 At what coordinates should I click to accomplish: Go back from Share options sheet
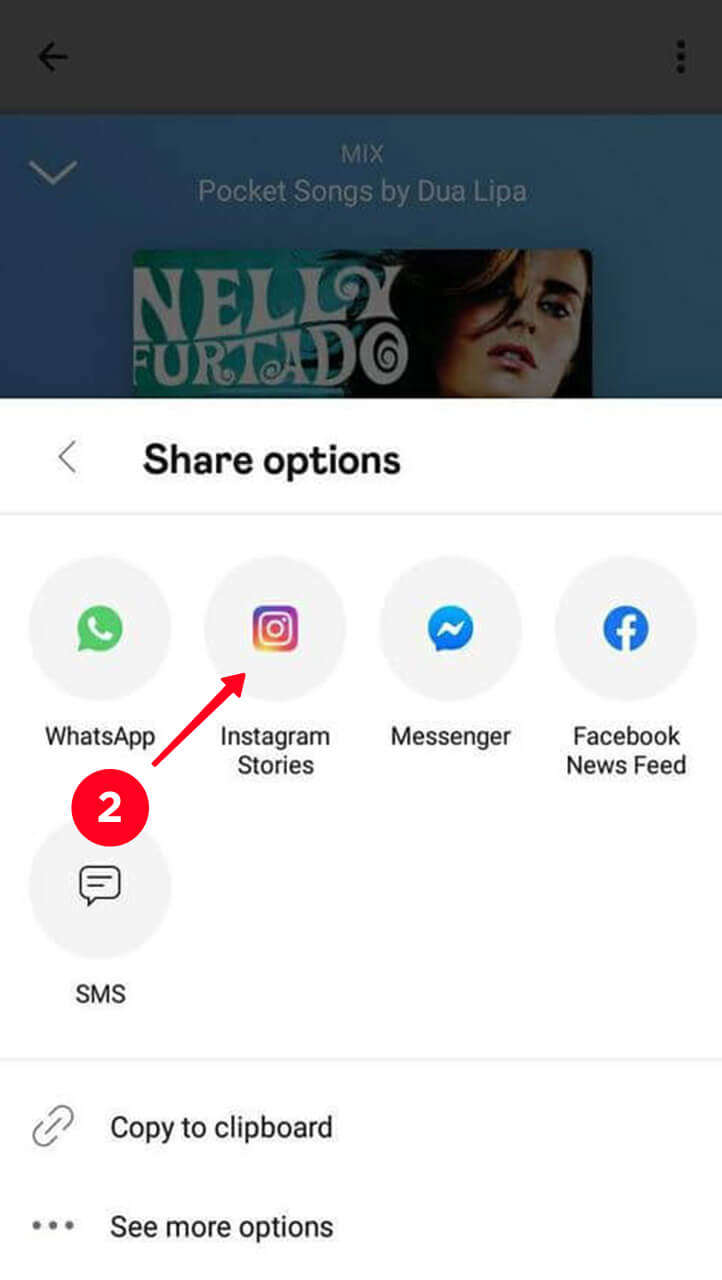[x=67, y=459]
